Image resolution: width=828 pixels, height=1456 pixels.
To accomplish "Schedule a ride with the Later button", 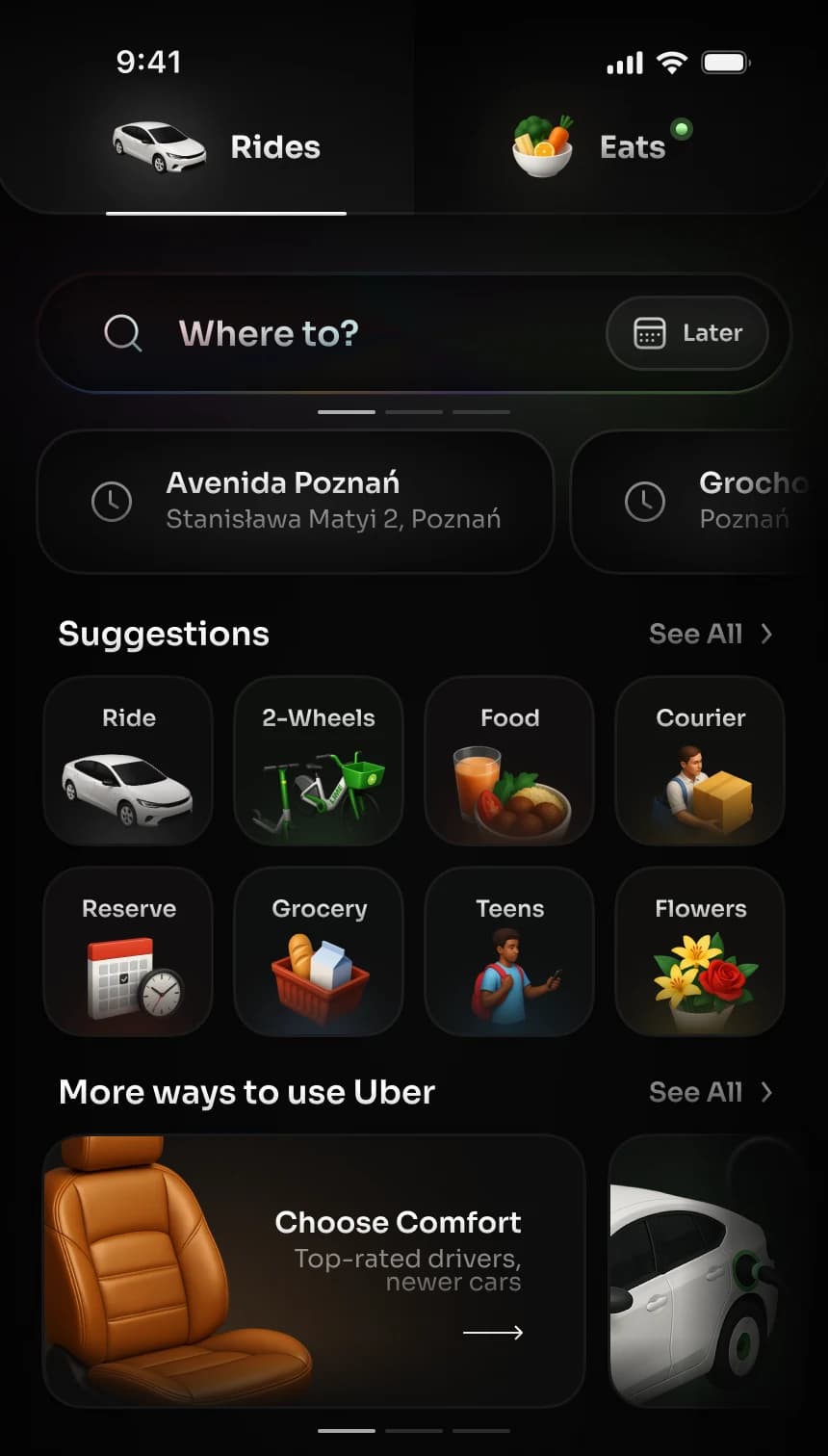I will (x=687, y=333).
